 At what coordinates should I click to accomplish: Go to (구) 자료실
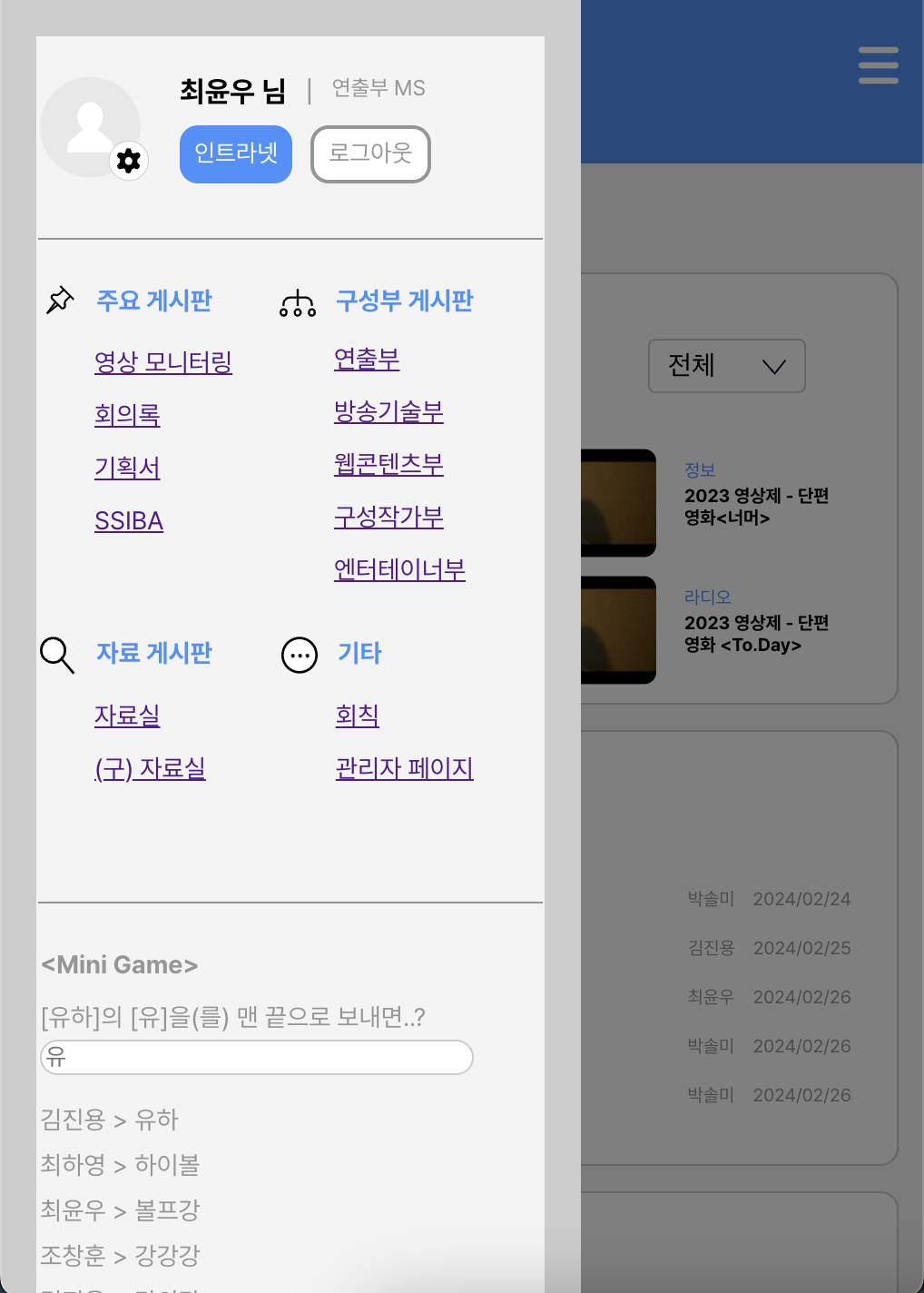tap(150, 768)
